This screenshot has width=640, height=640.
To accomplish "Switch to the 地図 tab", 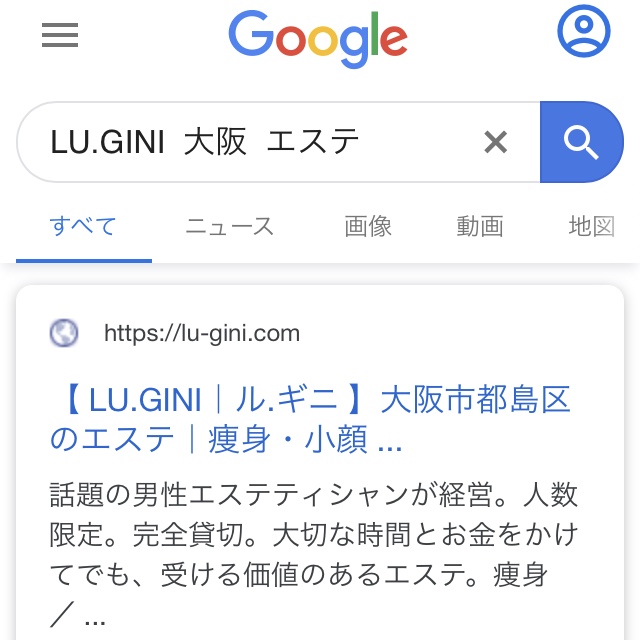I will tap(591, 226).
